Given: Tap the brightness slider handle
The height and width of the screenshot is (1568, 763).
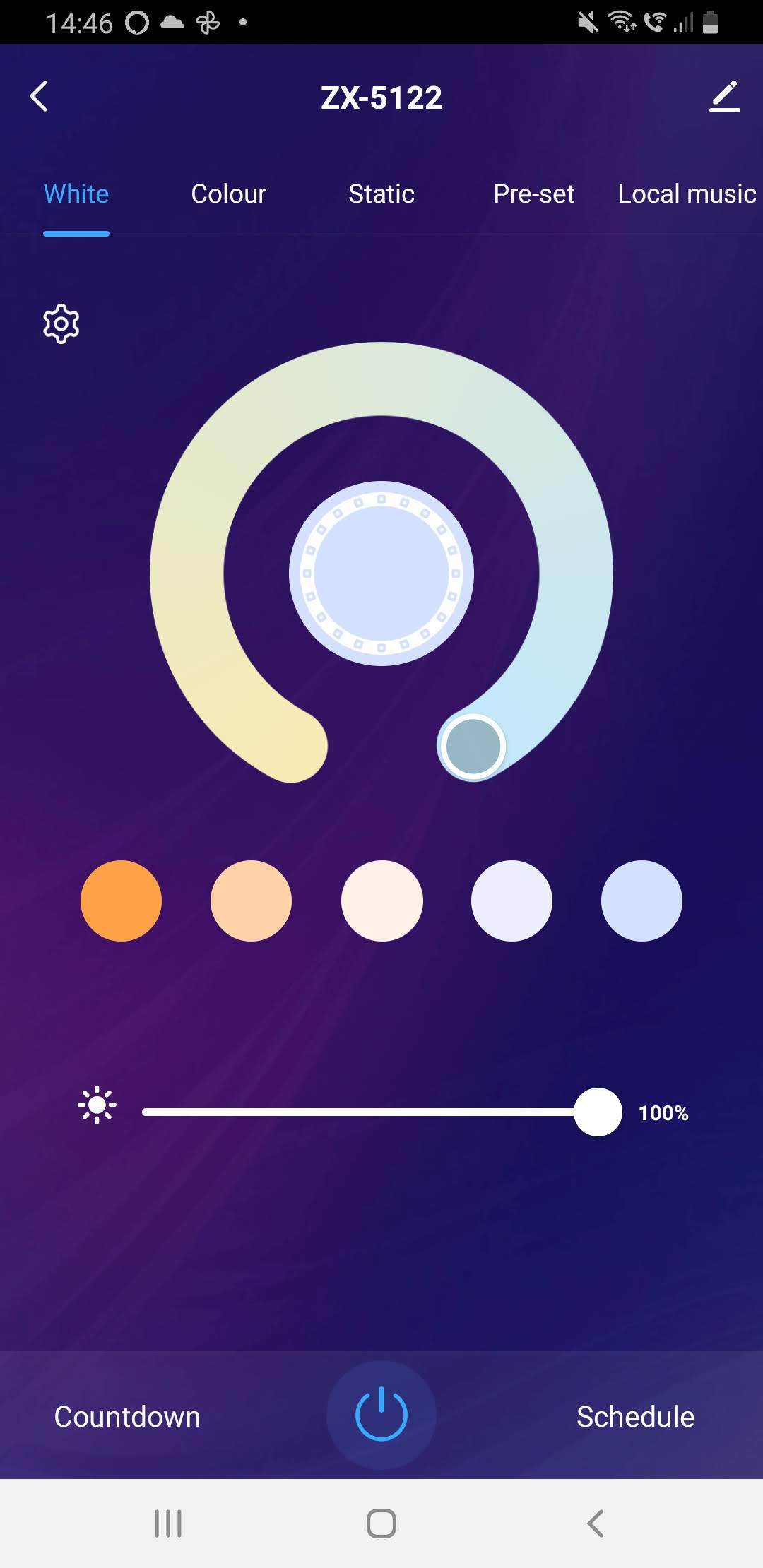Looking at the screenshot, I should pyautogui.click(x=598, y=1112).
